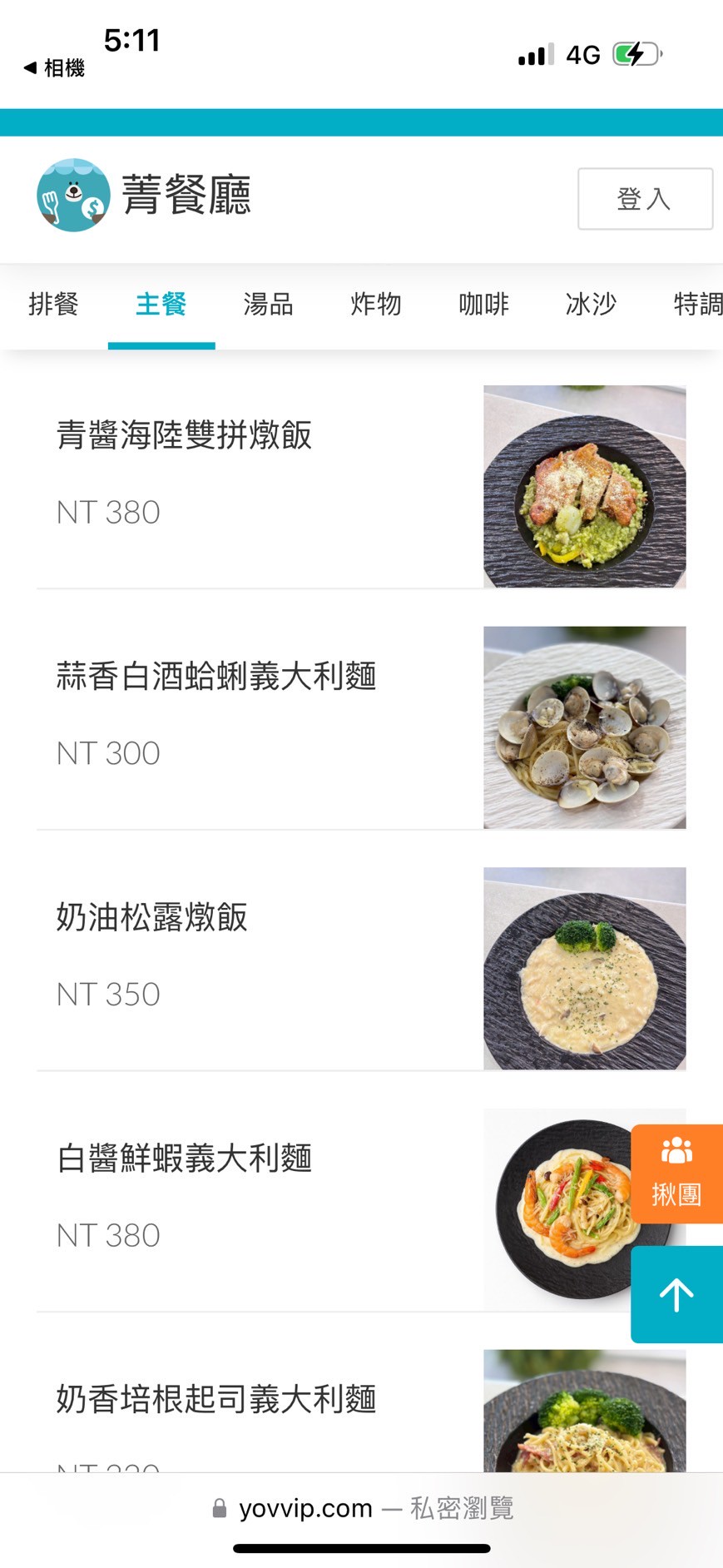Open the 菁餐廳 bear logo
723x1568 pixels.
[x=73, y=195]
